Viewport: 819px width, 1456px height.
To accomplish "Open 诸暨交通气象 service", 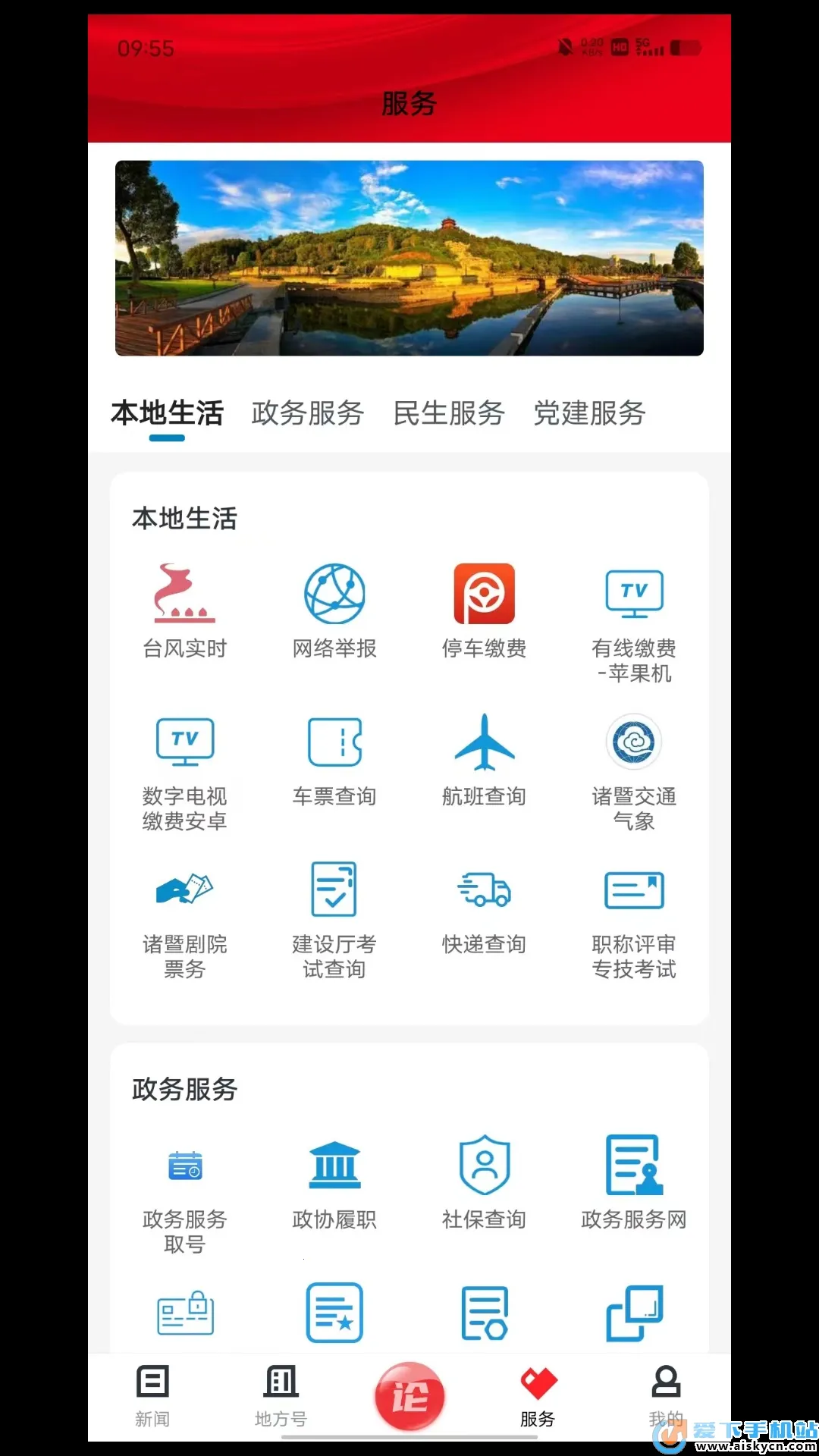I will pyautogui.click(x=634, y=770).
